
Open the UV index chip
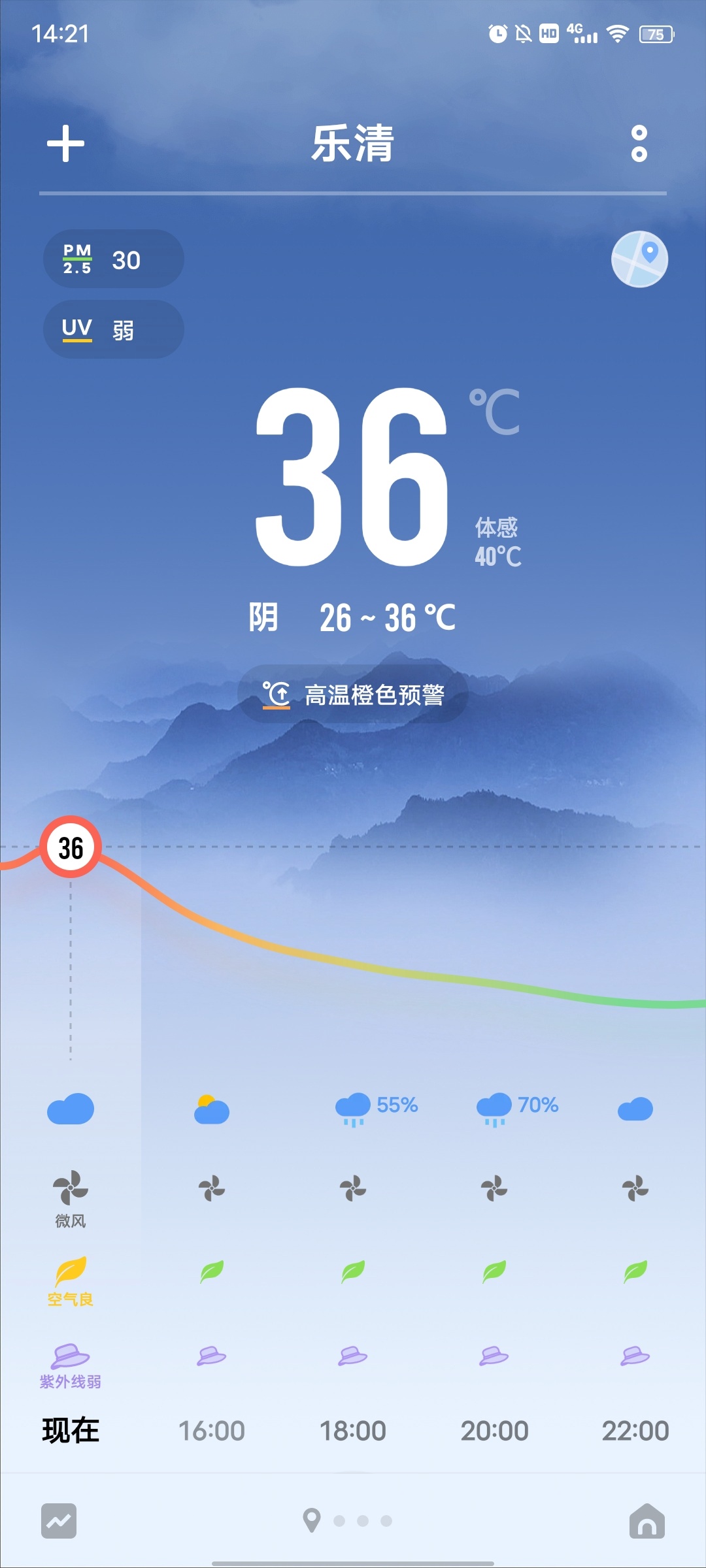pos(113,329)
